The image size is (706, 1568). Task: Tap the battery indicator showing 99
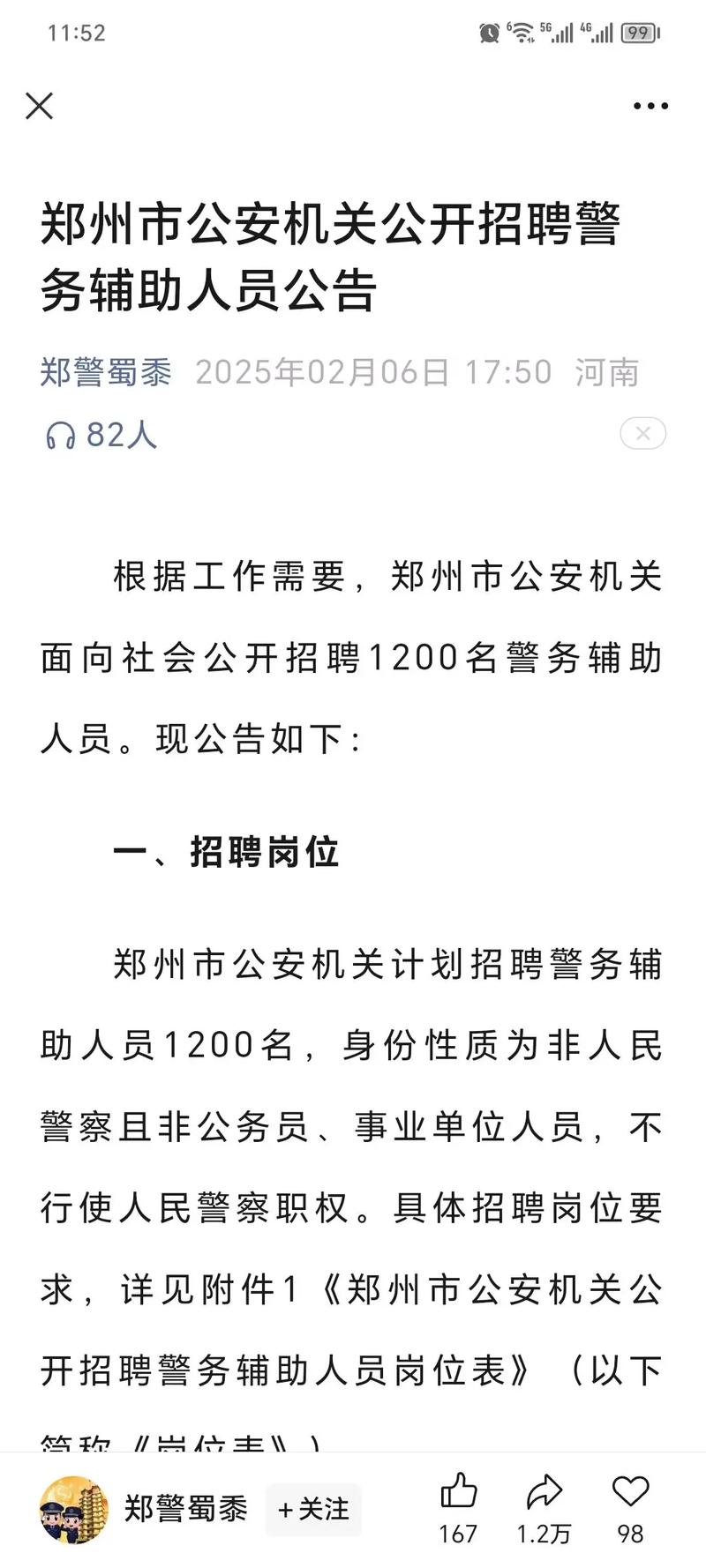coord(638,32)
